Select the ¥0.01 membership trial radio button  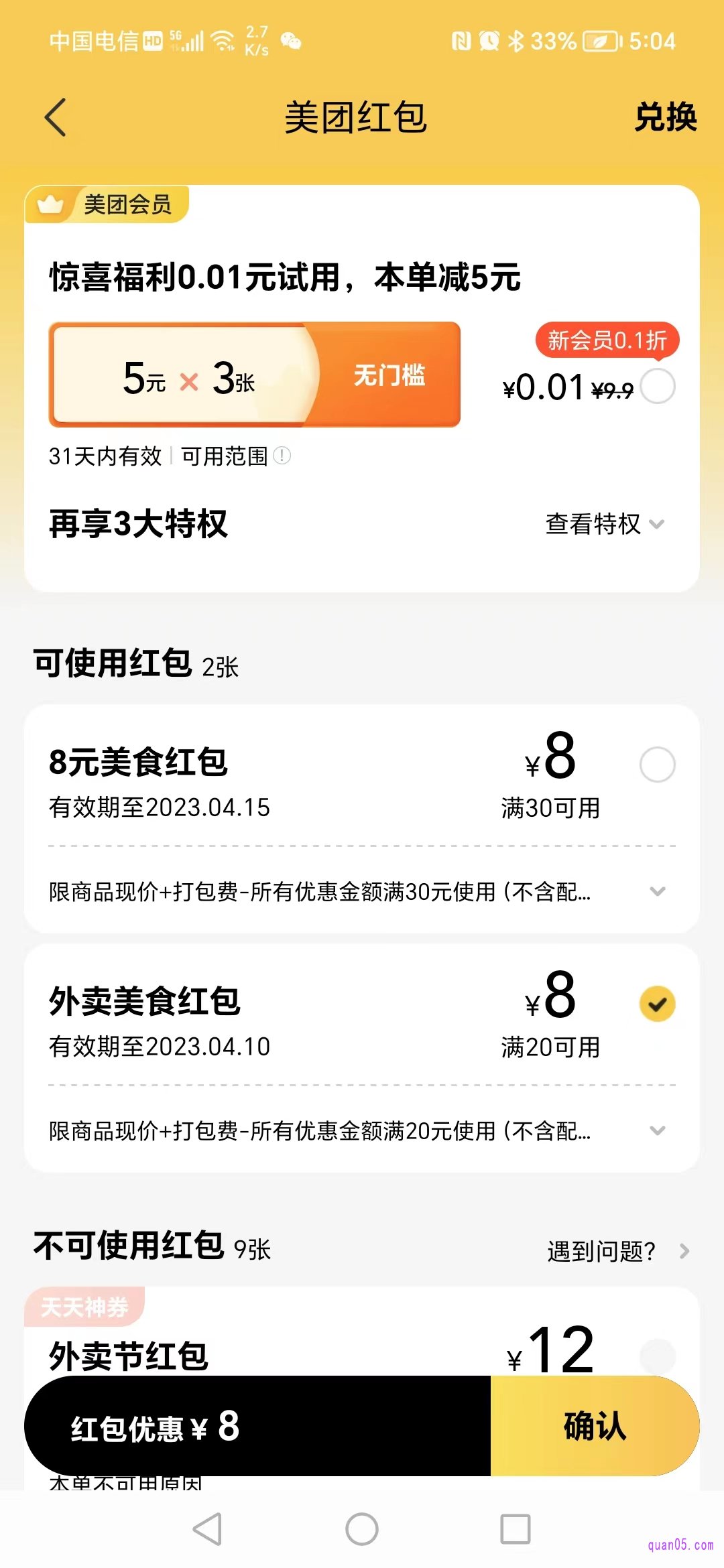coord(657,387)
